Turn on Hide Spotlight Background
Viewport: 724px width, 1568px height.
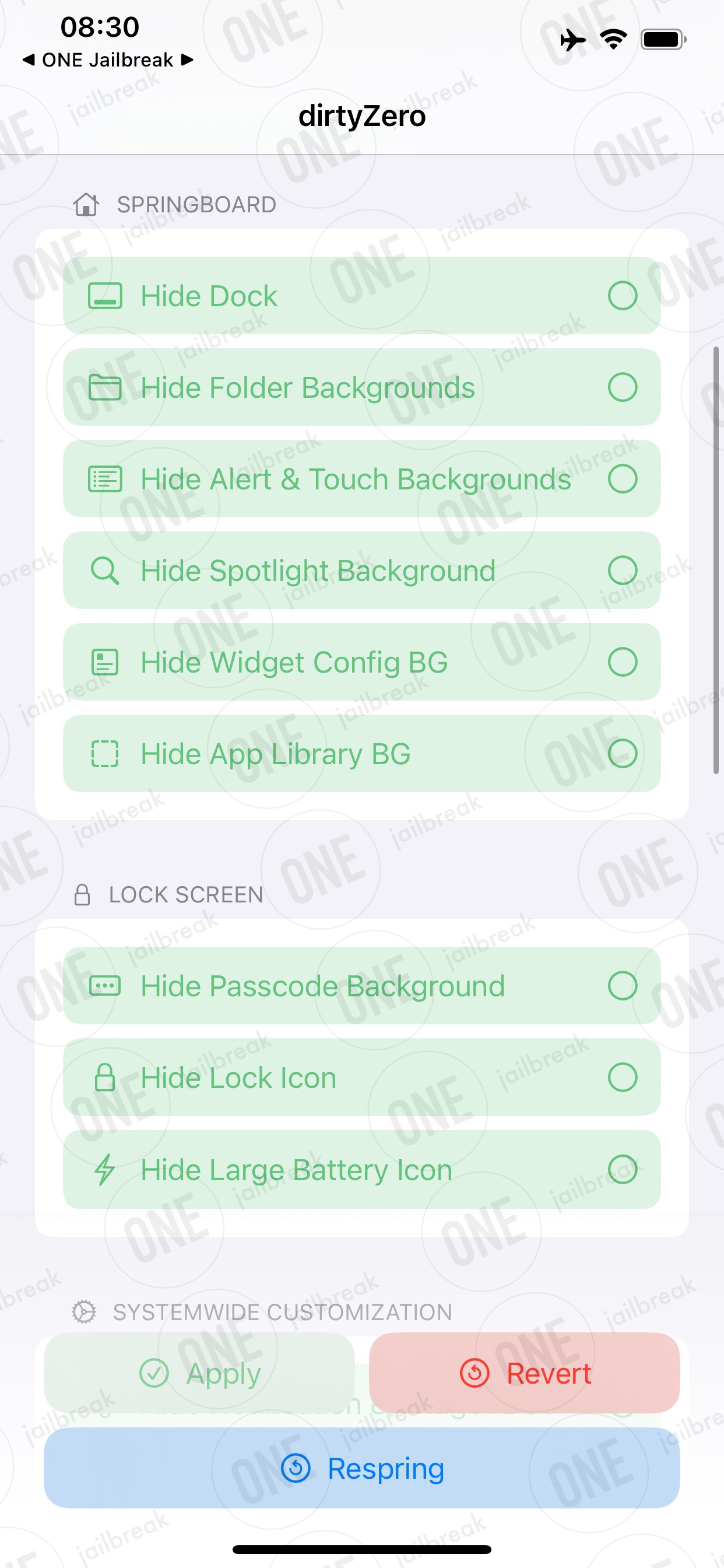(361, 570)
